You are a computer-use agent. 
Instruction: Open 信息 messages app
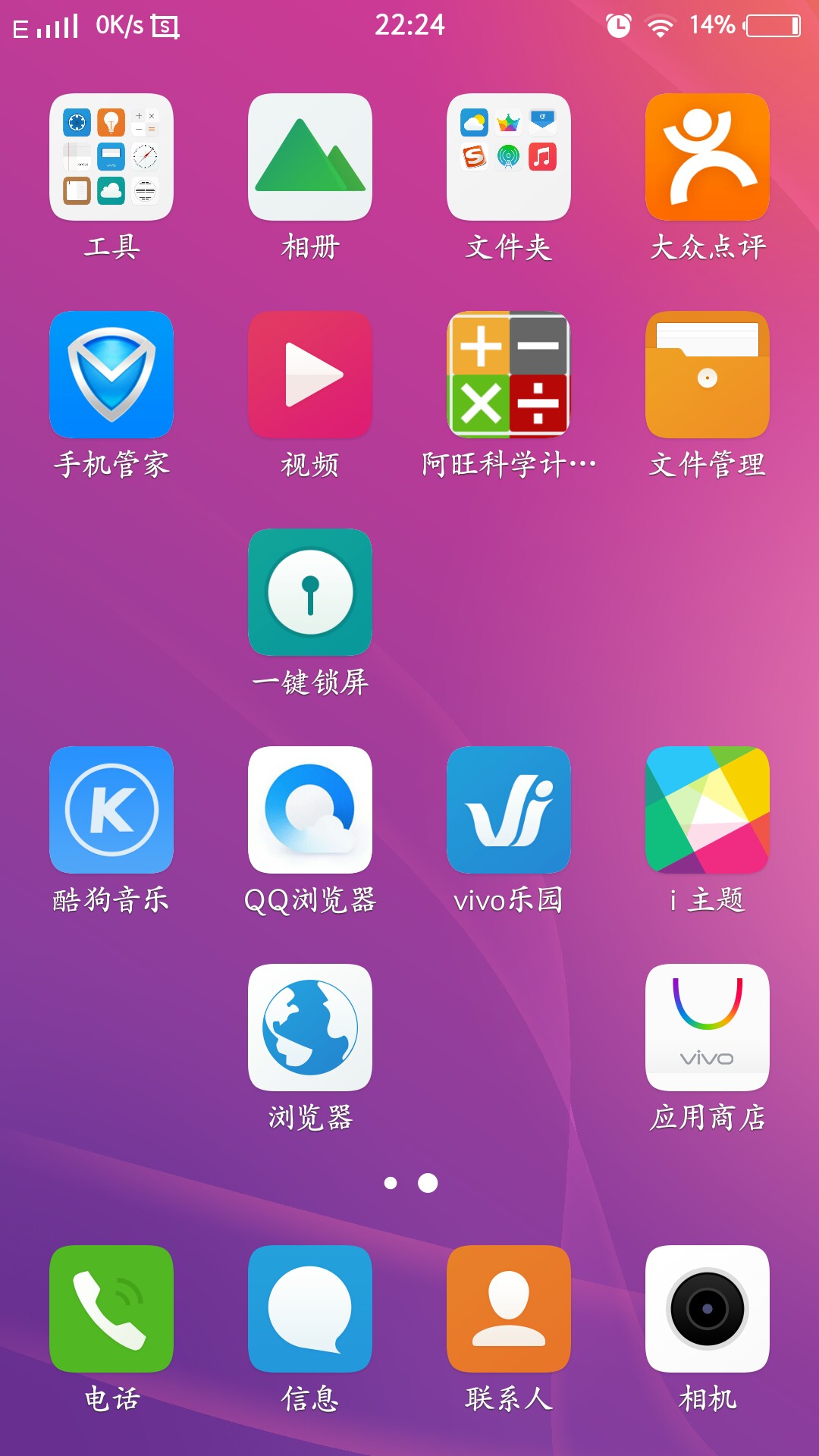point(310,1309)
